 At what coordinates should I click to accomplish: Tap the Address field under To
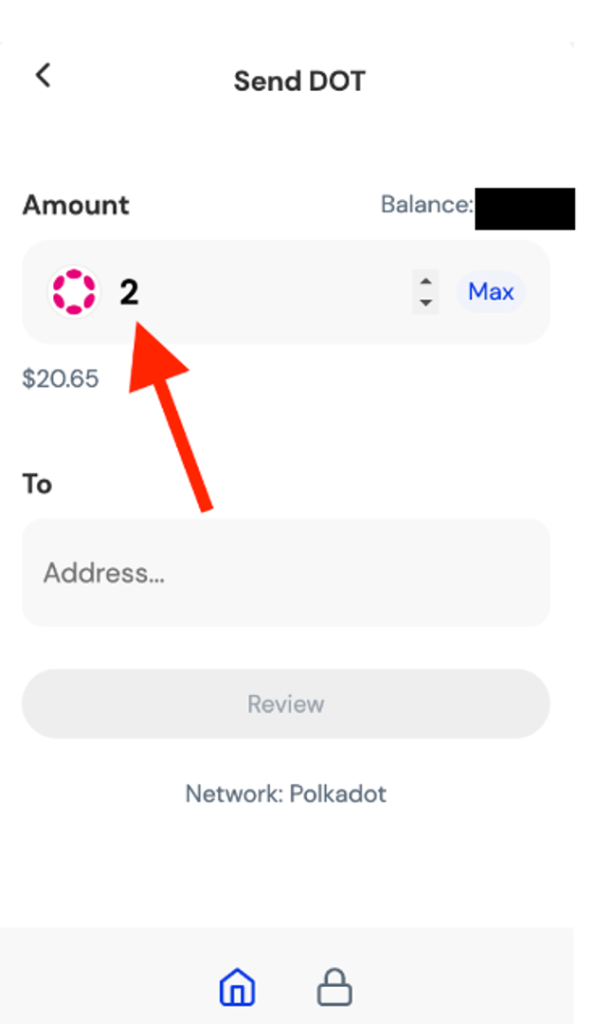pyautogui.click(x=286, y=573)
